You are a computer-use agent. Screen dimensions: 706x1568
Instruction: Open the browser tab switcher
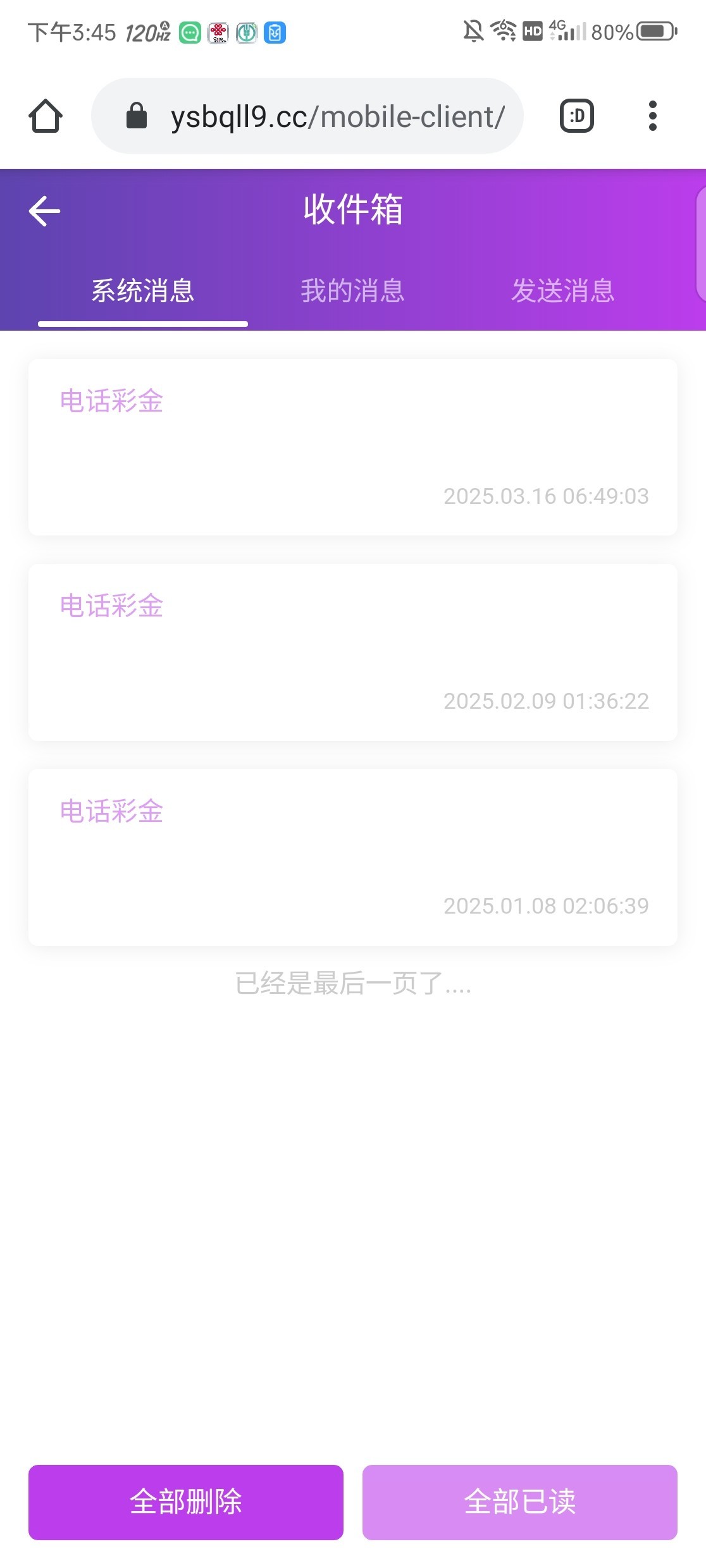click(576, 116)
